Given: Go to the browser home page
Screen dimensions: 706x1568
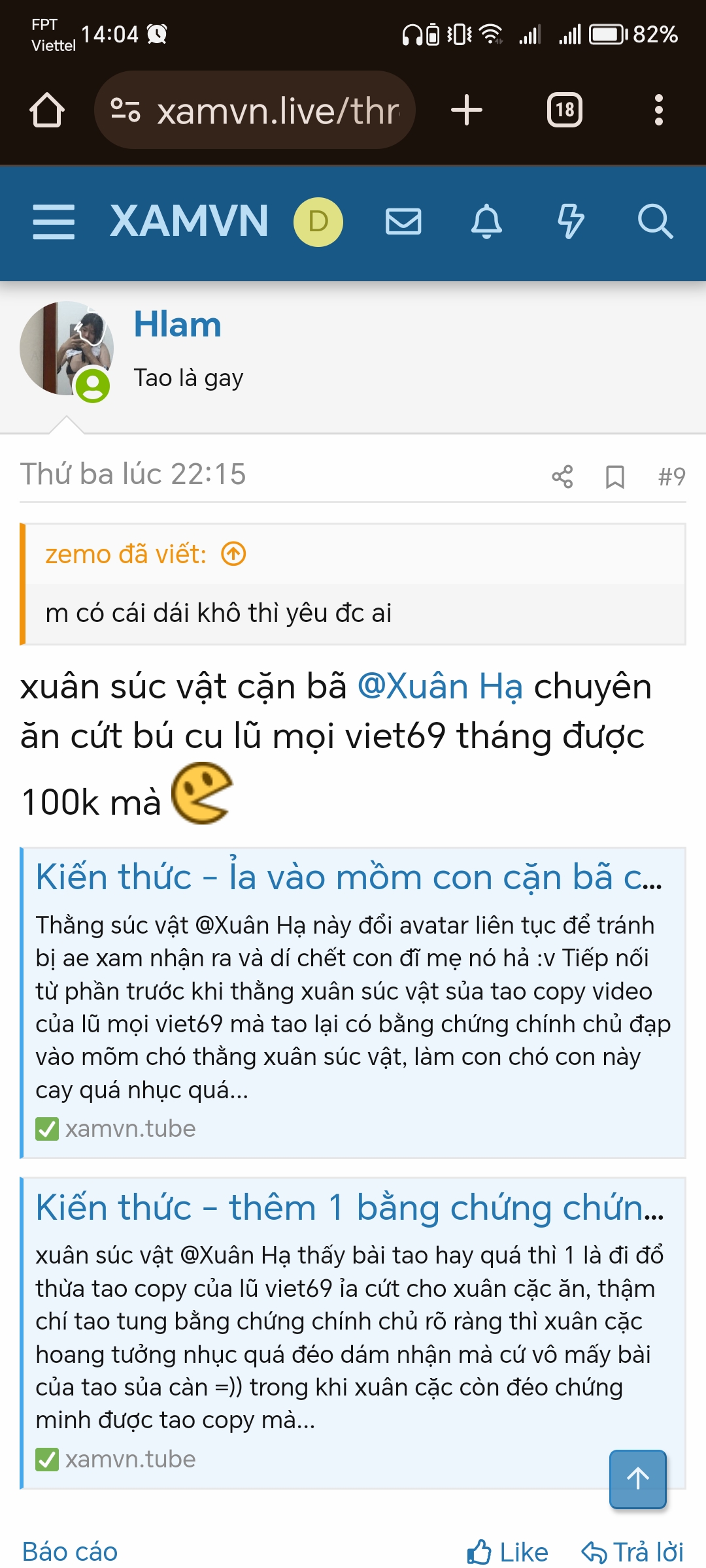Looking at the screenshot, I should 47,110.
